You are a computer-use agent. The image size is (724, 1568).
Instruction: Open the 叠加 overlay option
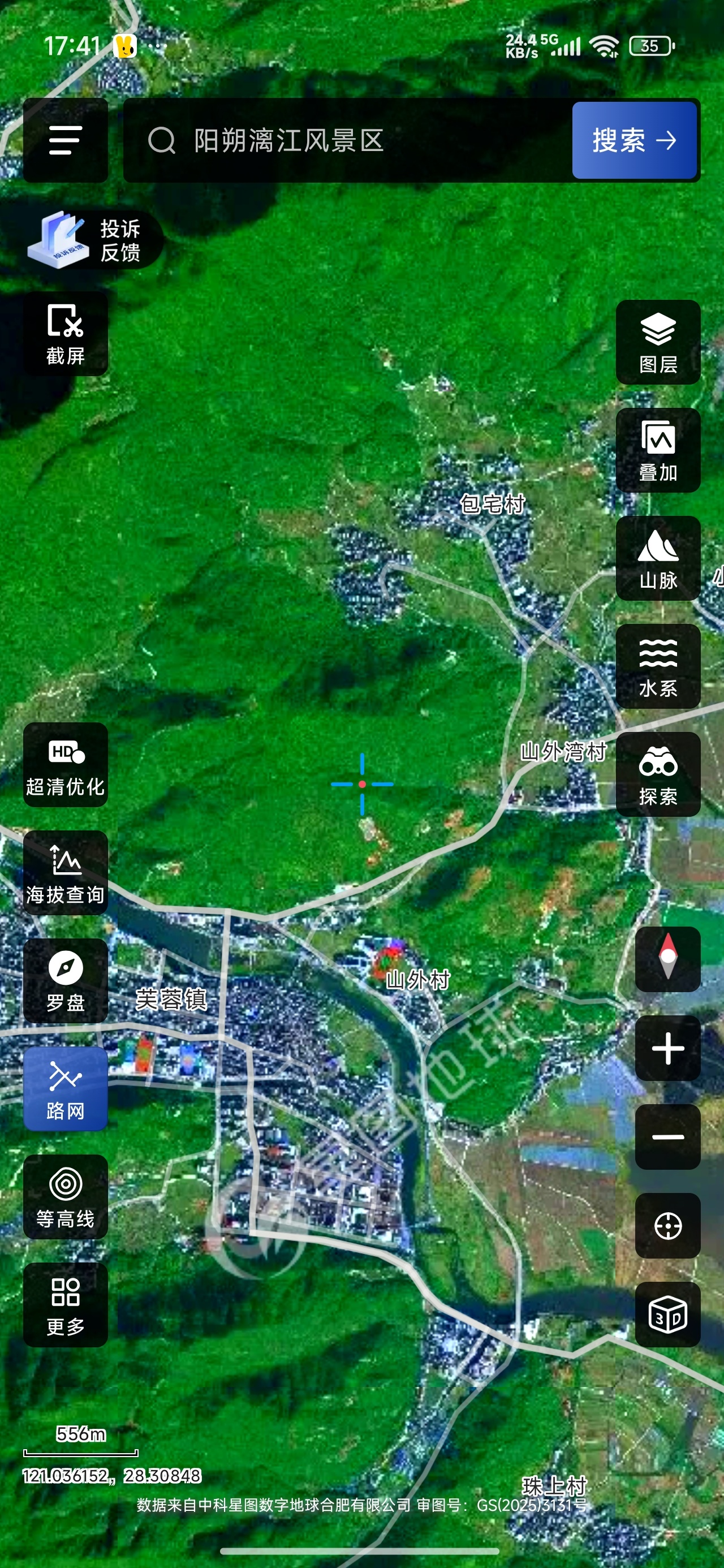pyautogui.click(x=658, y=450)
